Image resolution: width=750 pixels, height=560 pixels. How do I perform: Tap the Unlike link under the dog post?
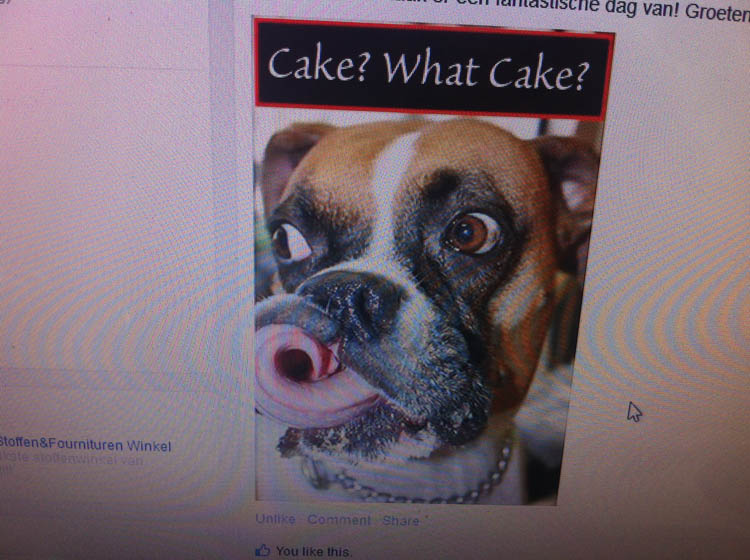pyautogui.click(x=275, y=520)
